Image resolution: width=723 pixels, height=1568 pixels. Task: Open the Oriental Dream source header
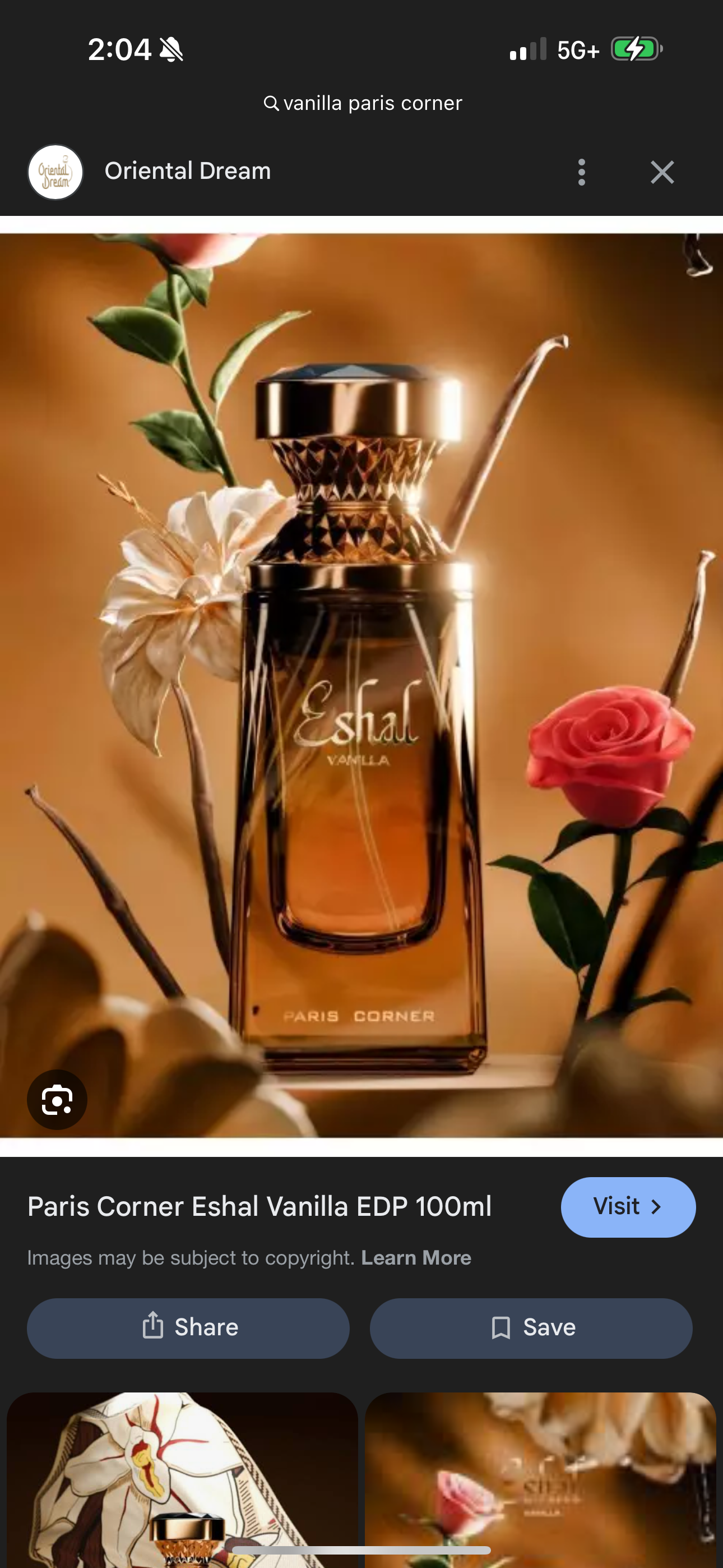point(187,172)
